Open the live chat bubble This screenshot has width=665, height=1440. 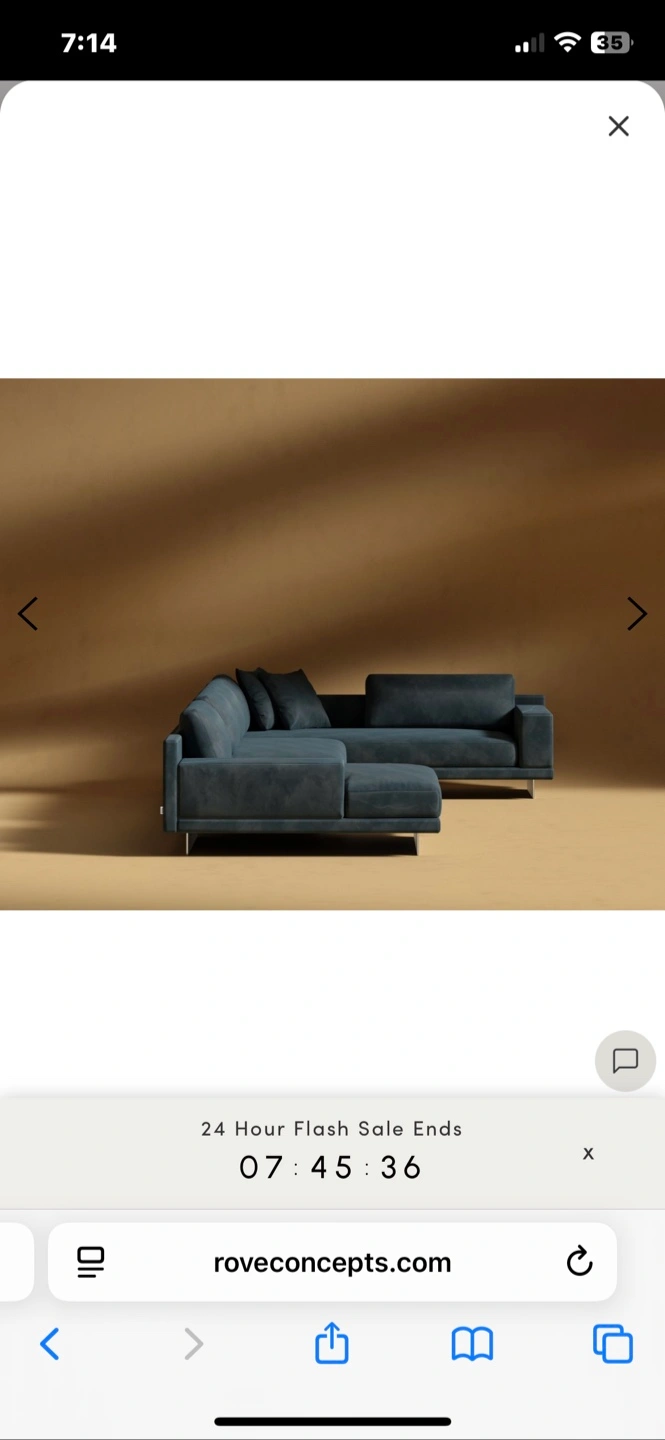(626, 1060)
